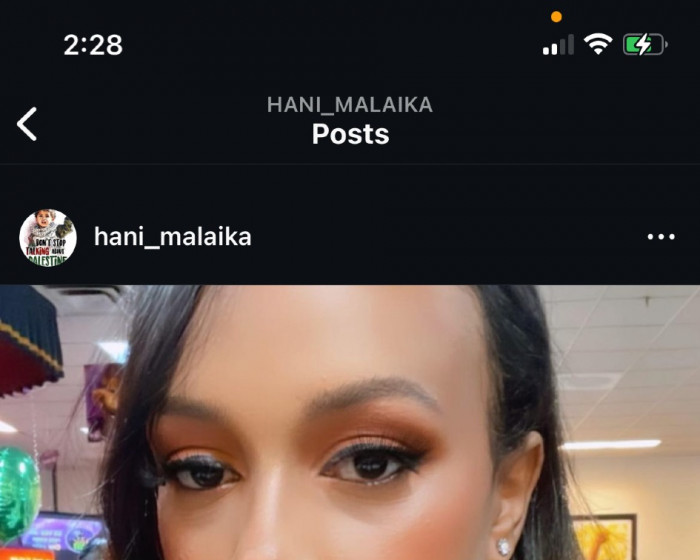Open the post photo by hani_malaika
700x560 pixels.
350,425
